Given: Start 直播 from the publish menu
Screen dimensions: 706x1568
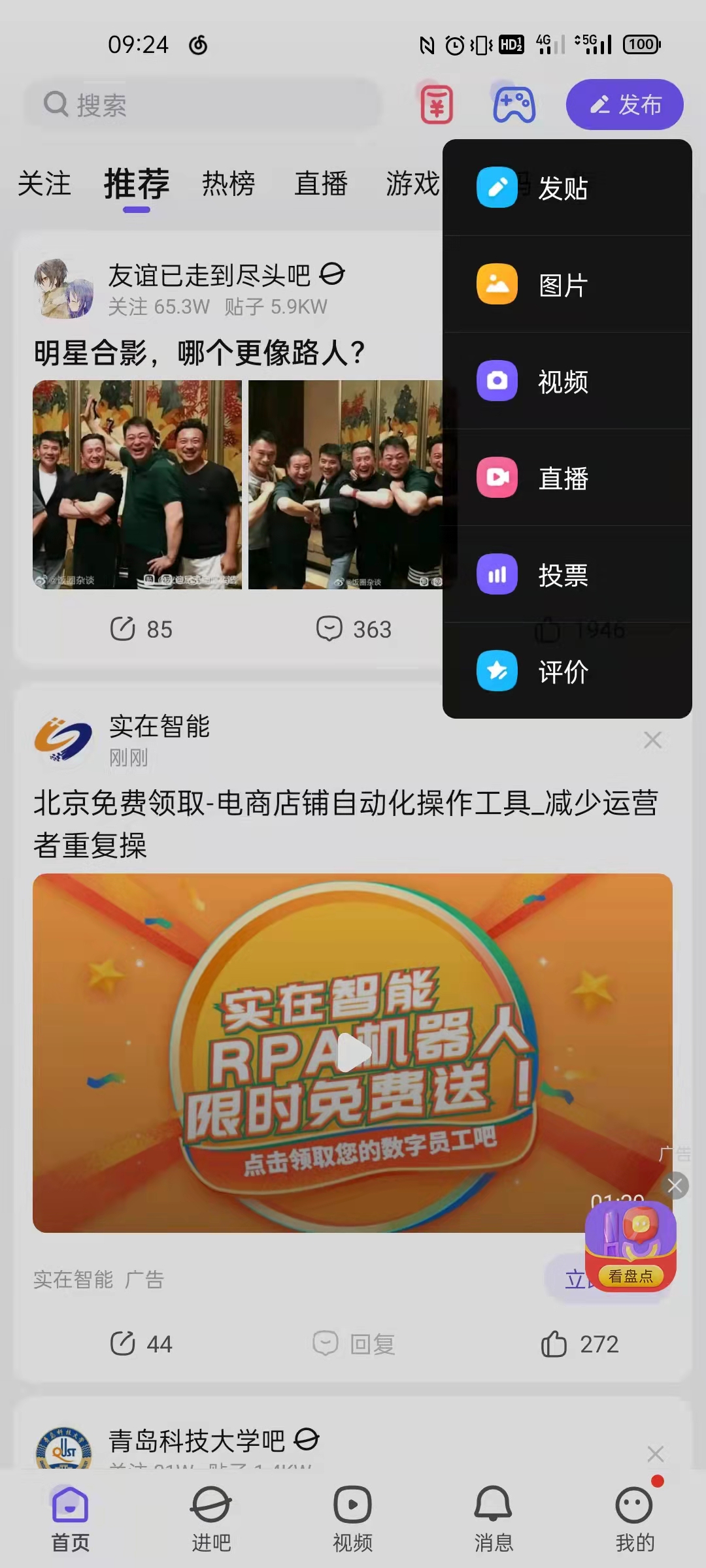Looking at the screenshot, I should (x=562, y=478).
